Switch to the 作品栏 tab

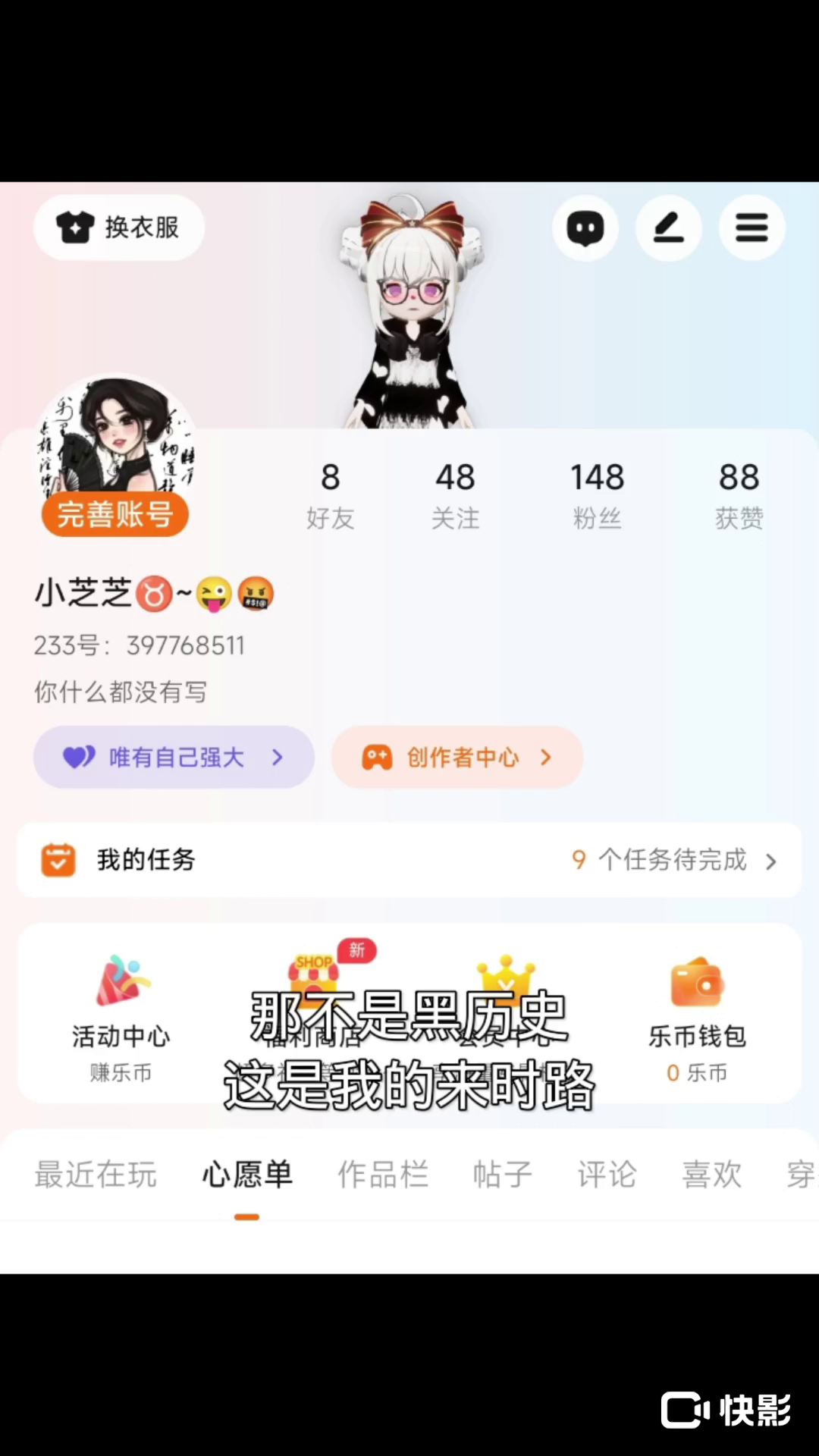tap(383, 1175)
